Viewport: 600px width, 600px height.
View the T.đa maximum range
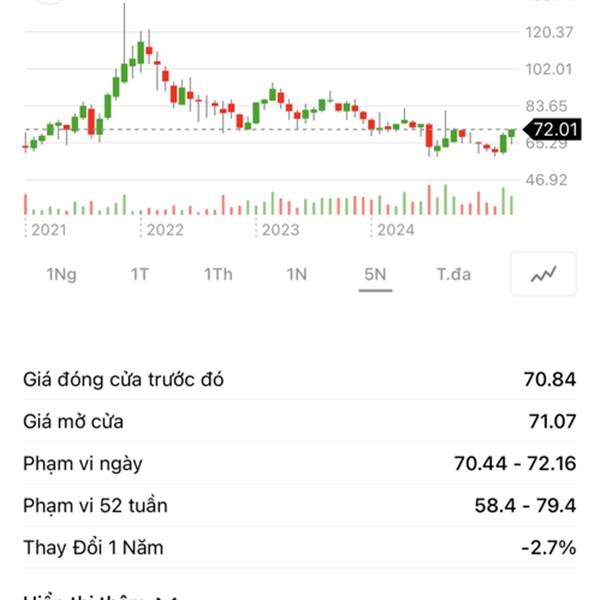454,274
